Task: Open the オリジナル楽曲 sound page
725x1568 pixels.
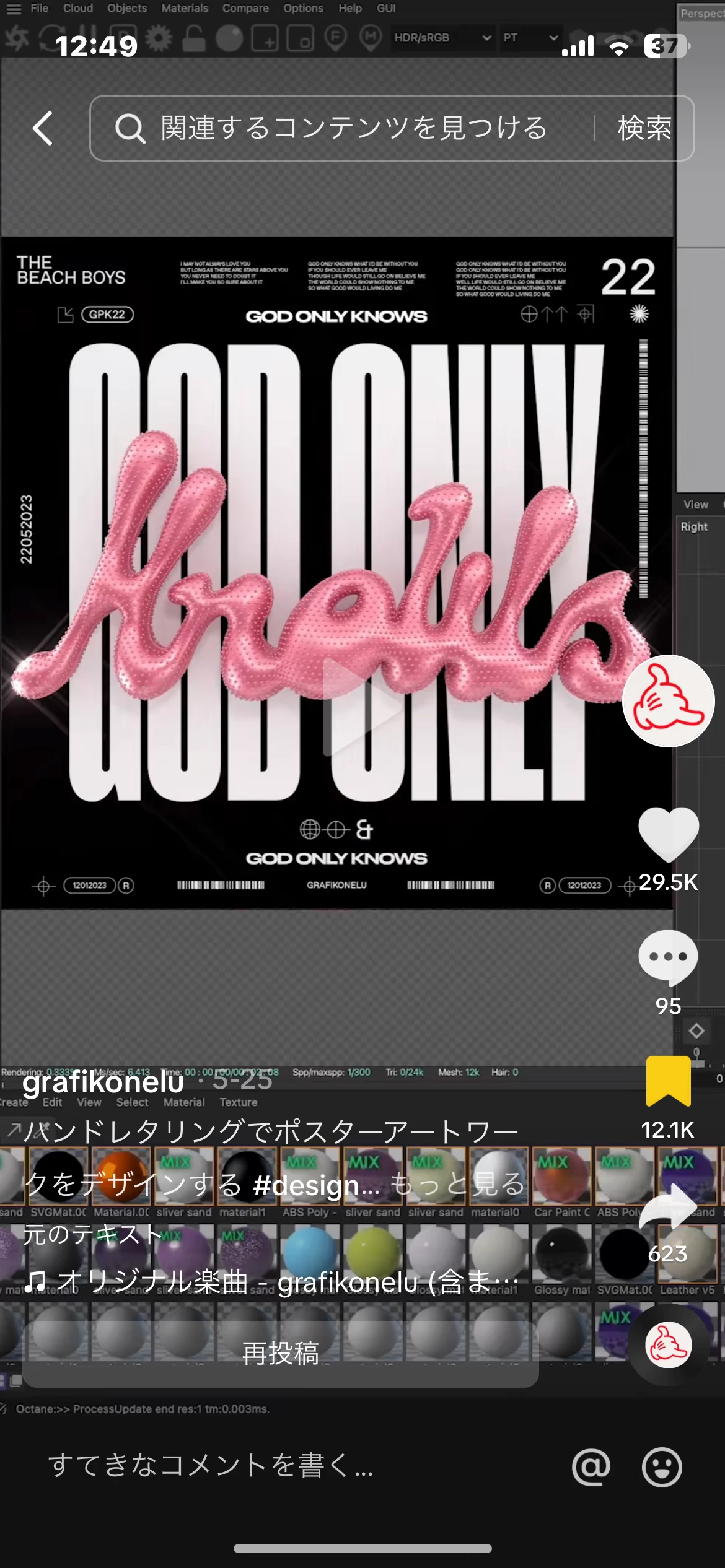Action: [x=273, y=1282]
